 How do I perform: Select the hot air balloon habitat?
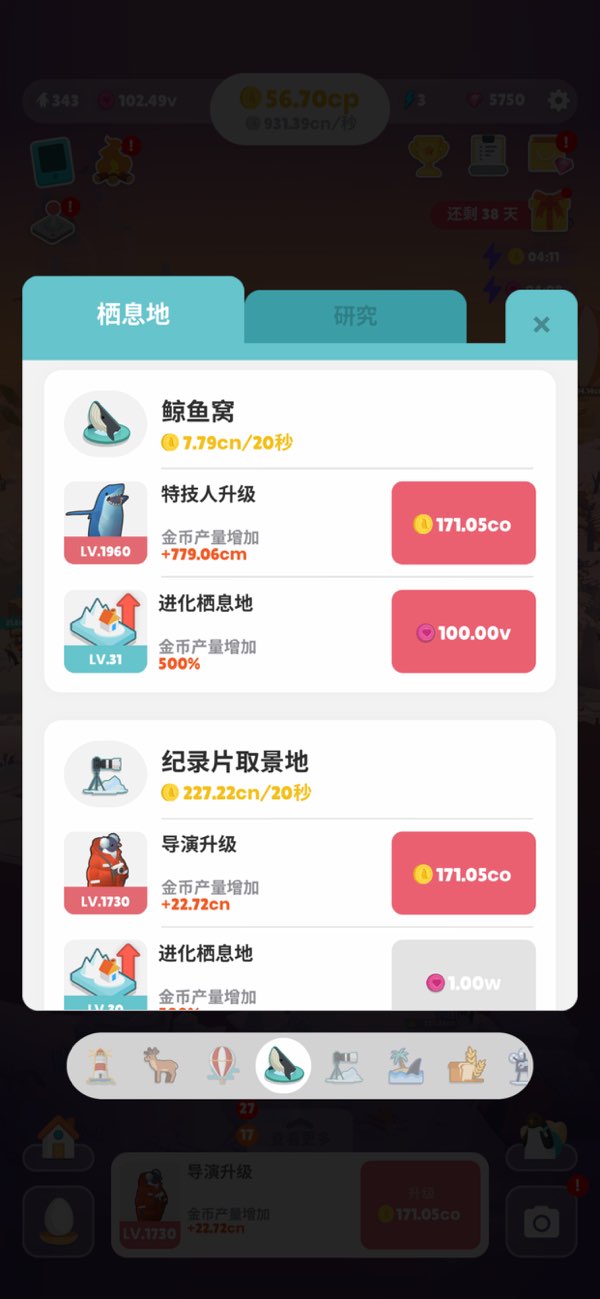click(222, 1066)
